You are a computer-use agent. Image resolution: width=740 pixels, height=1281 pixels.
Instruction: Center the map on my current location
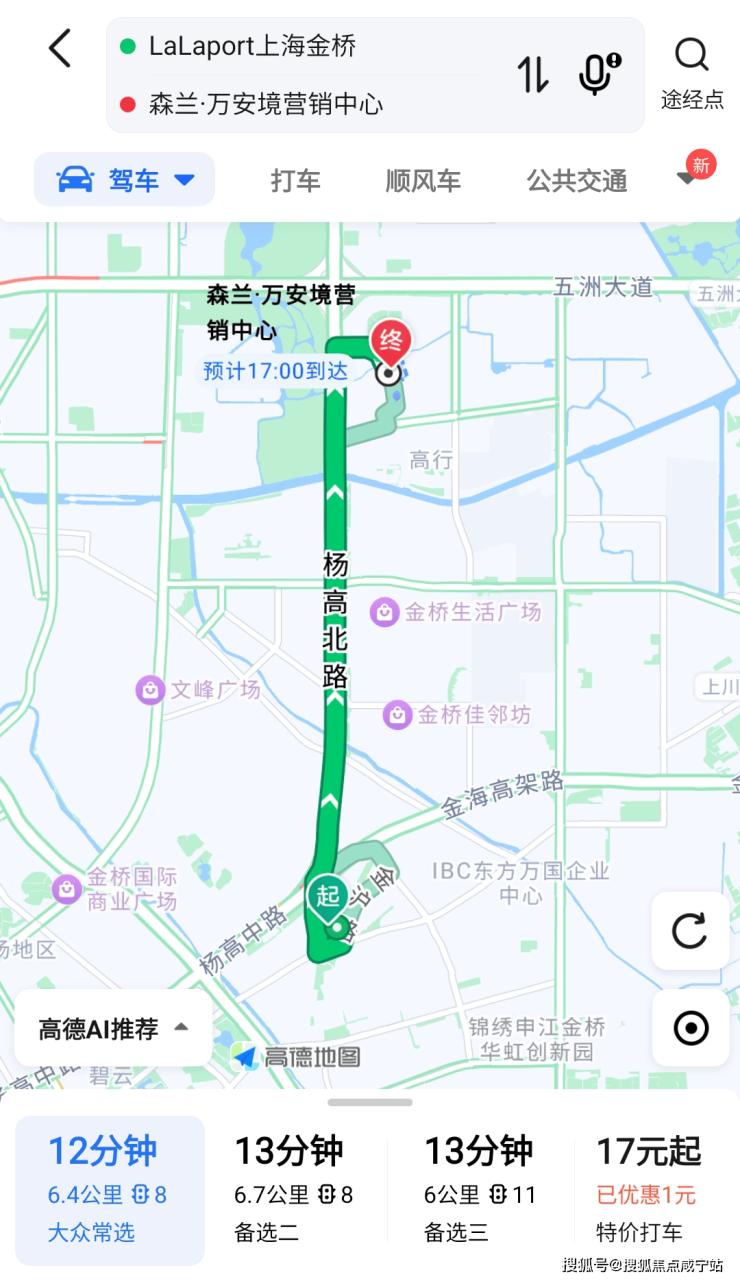pyautogui.click(x=690, y=1028)
